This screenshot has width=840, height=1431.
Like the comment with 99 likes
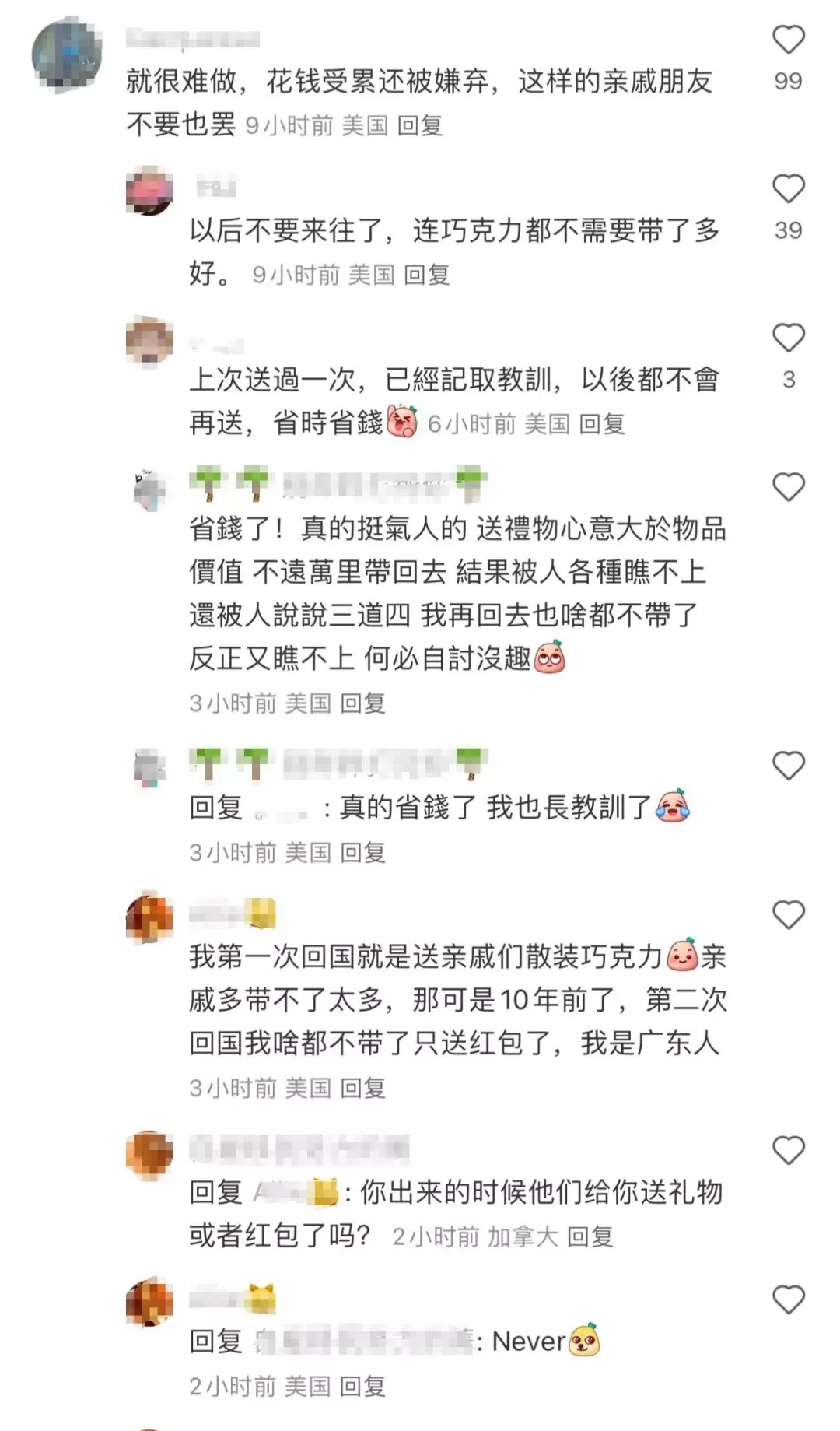click(788, 40)
